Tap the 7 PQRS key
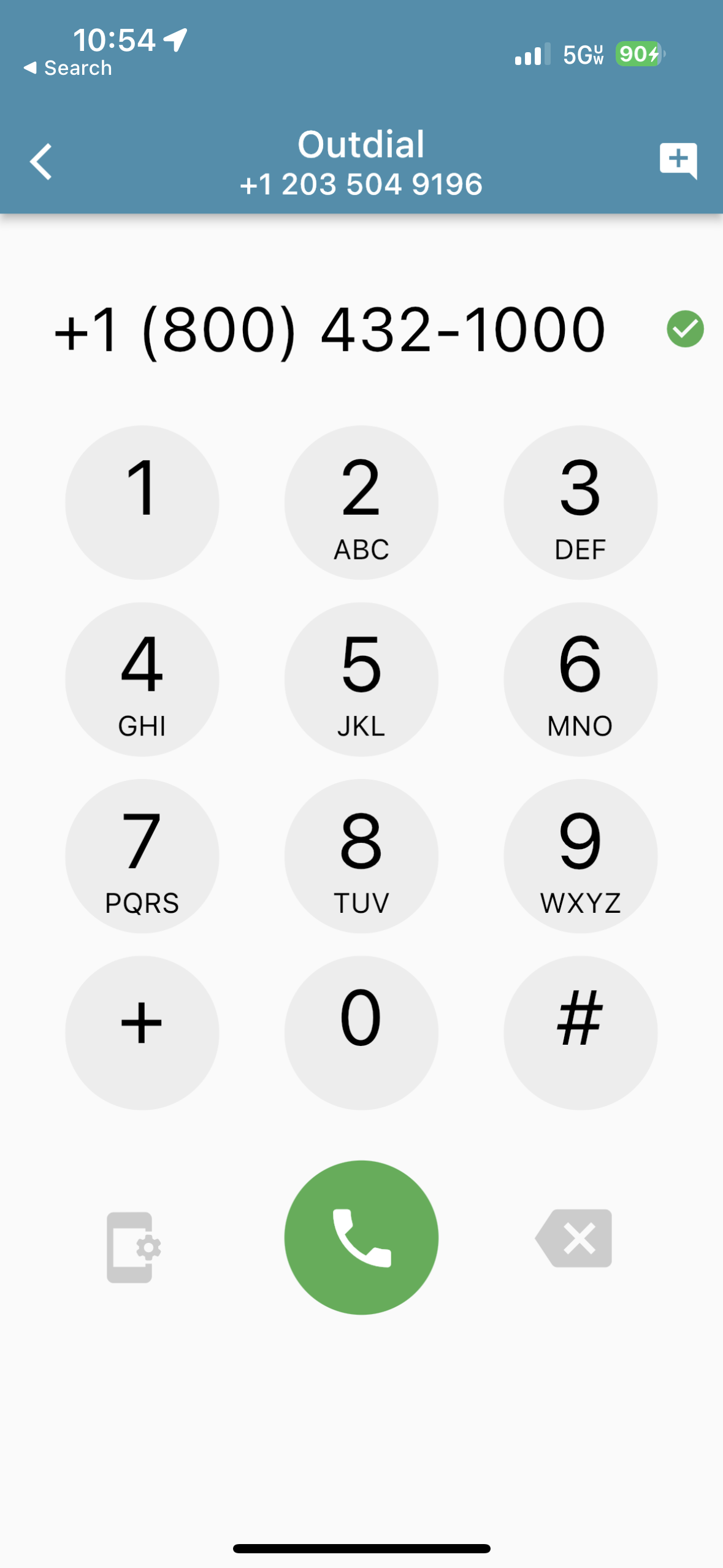 [x=142, y=856]
